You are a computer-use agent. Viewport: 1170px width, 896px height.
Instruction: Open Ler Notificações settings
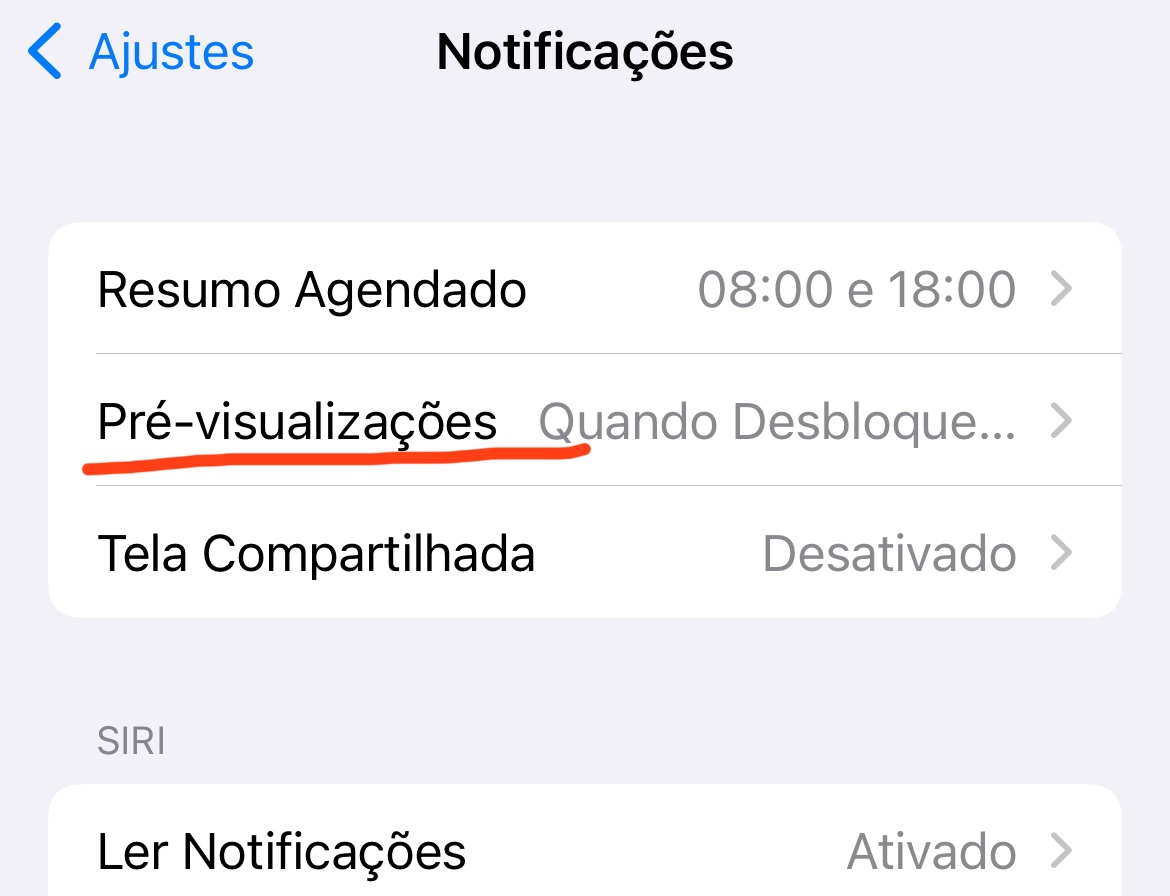click(585, 851)
